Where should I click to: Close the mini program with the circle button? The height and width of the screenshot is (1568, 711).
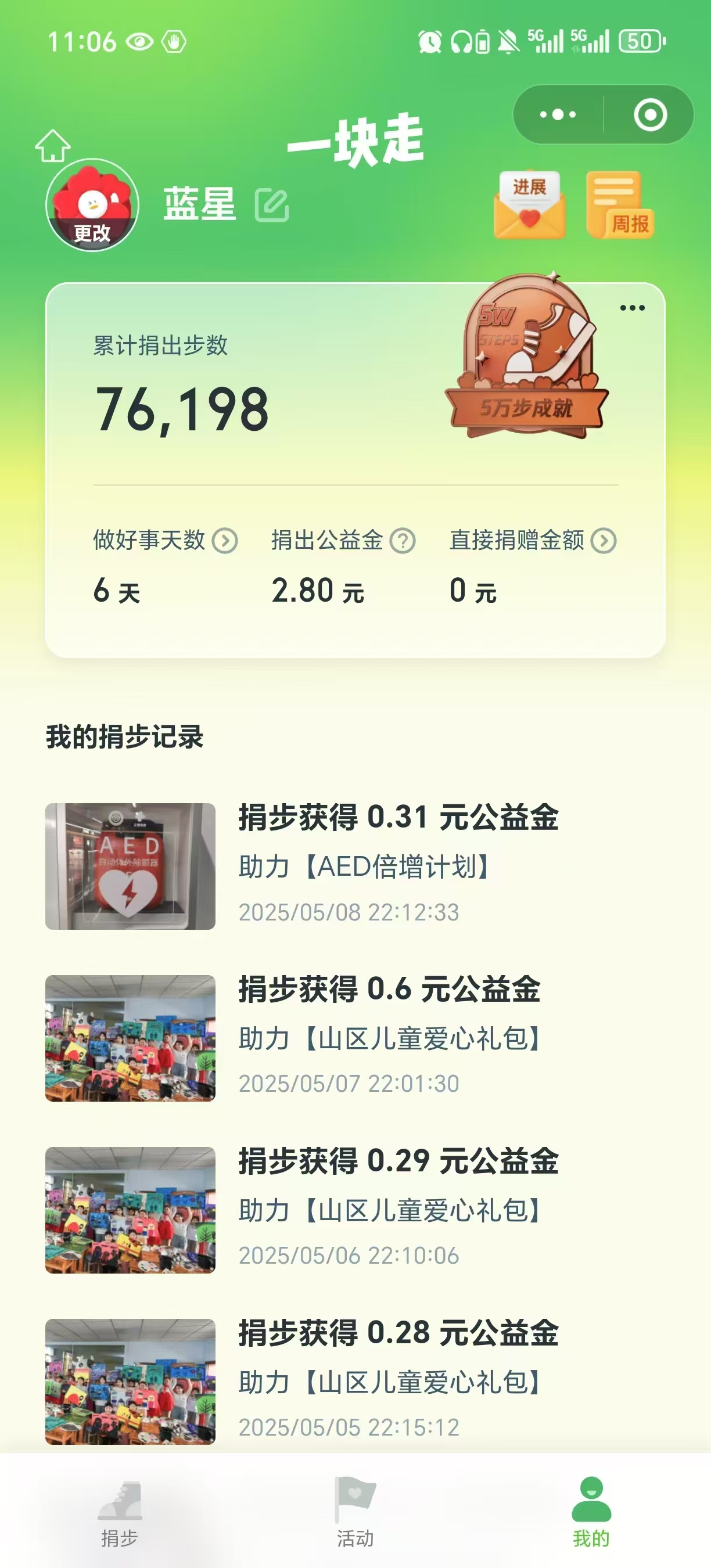coord(649,115)
